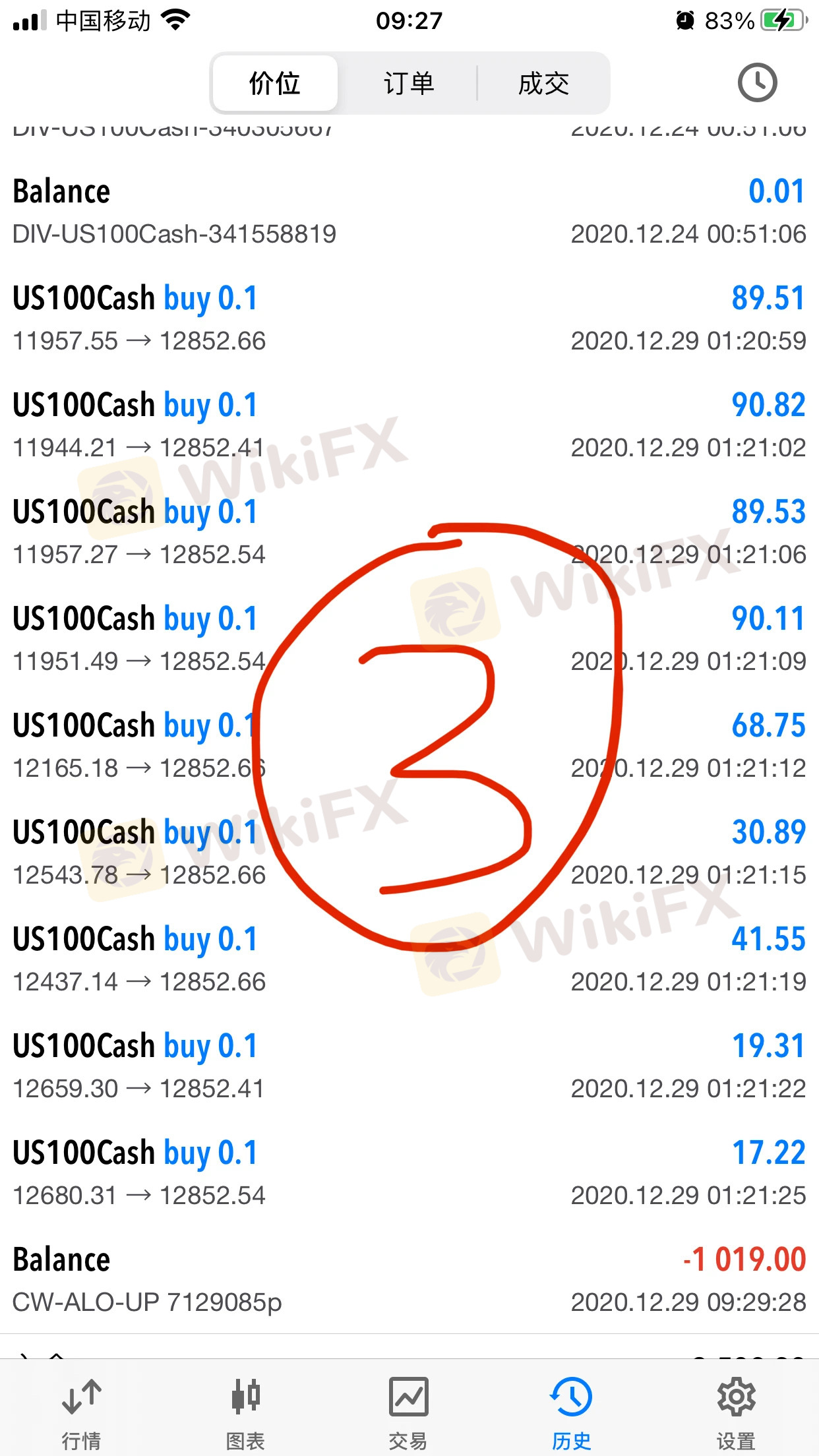The height and width of the screenshot is (1456, 819).
Task: Expand the US100Cash trade with profit 17.22
Action: coord(409,1173)
